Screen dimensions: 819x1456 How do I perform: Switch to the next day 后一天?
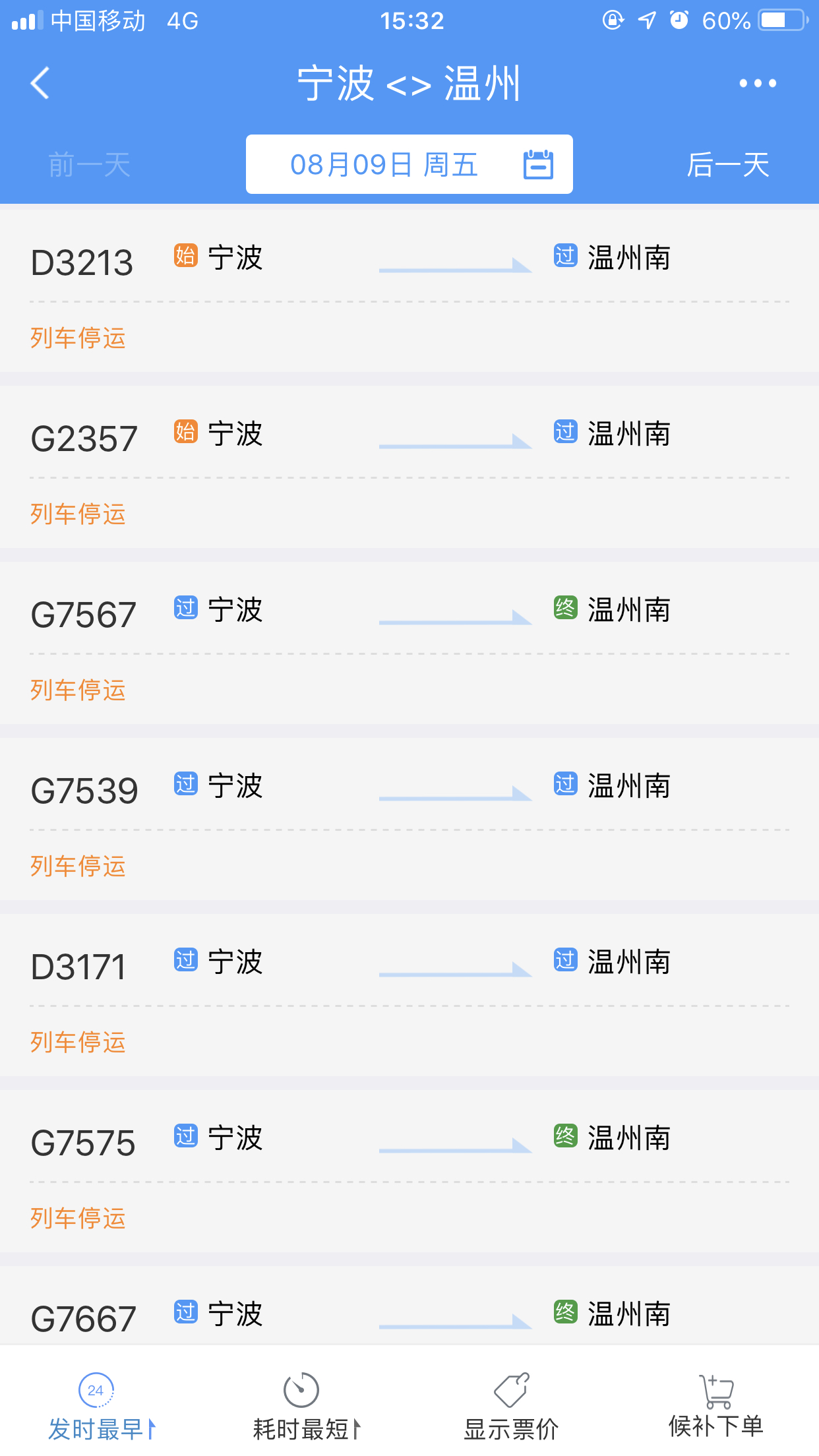pos(728,165)
